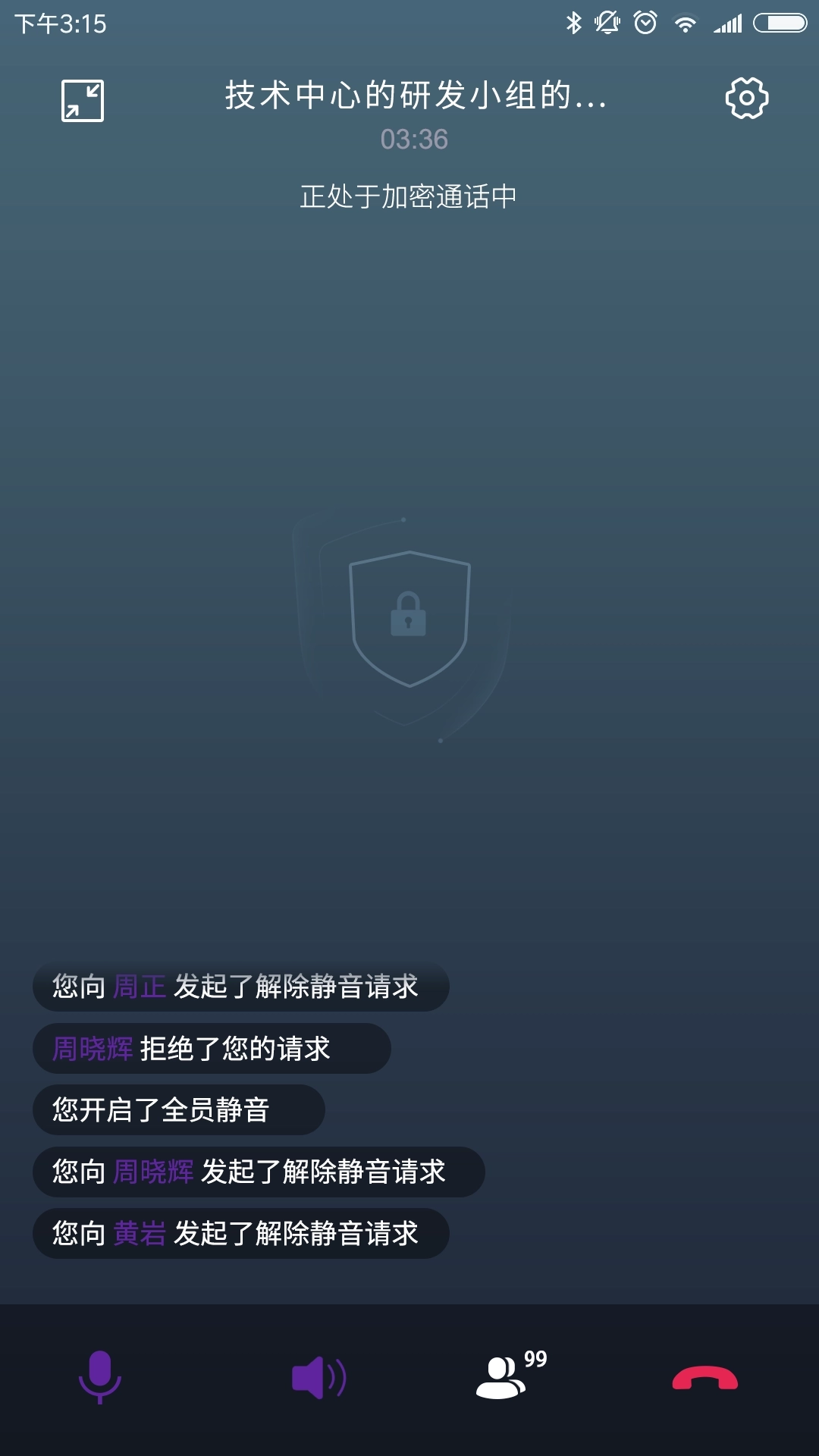Shrink the call window to minimized view
This screenshot has height=1456, width=819.
tap(83, 101)
